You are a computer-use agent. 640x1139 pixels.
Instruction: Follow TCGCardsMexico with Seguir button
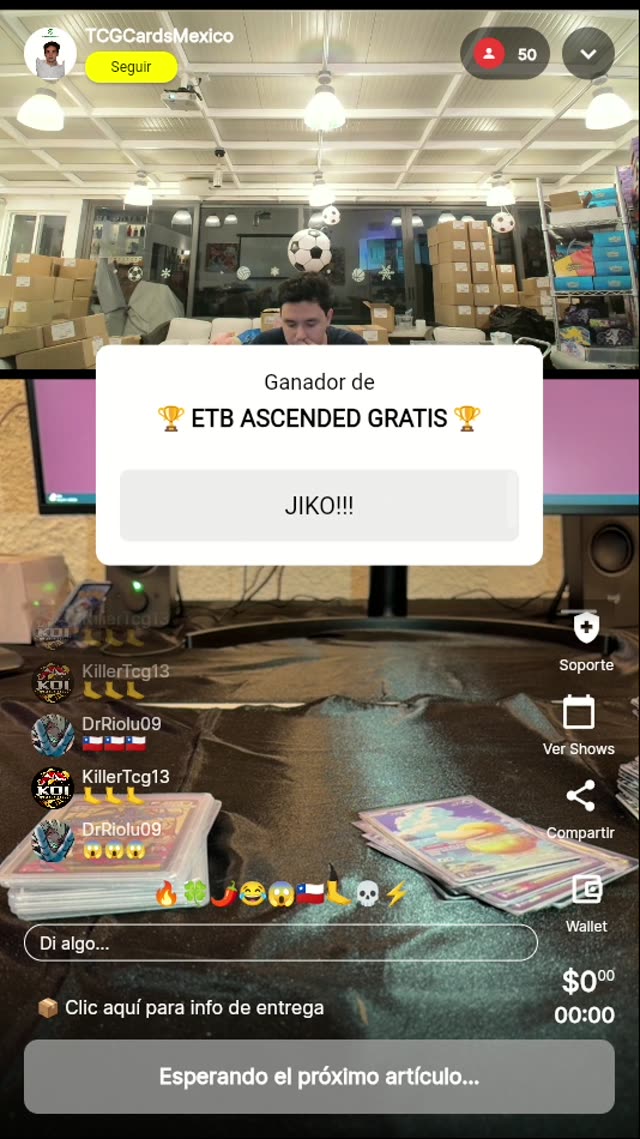click(131, 67)
